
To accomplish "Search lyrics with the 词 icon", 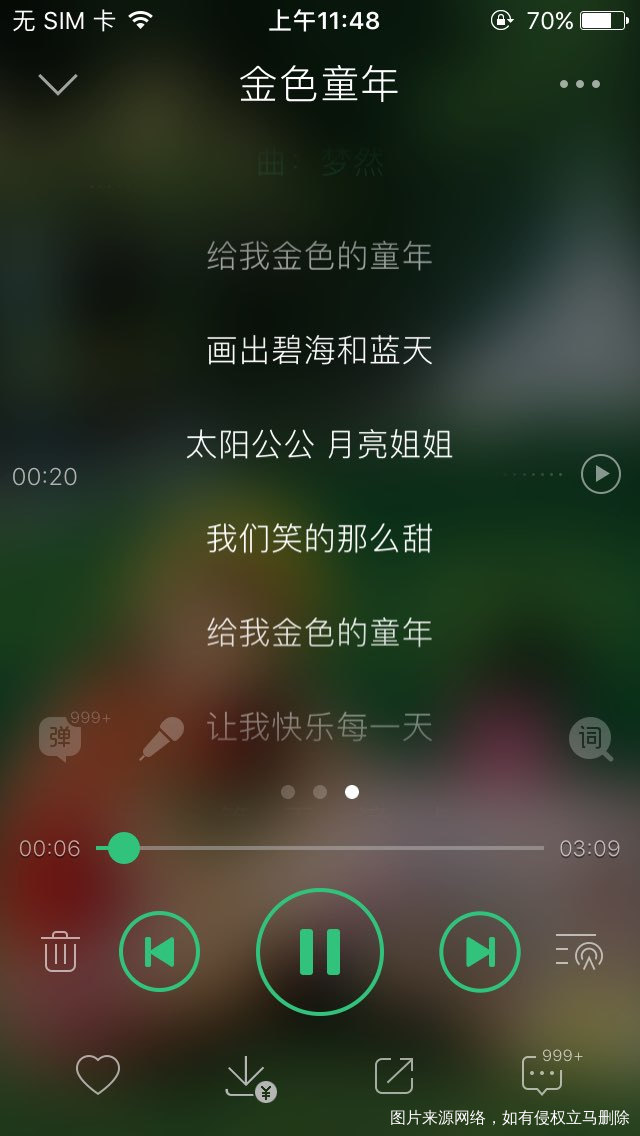I will click(591, 740).
